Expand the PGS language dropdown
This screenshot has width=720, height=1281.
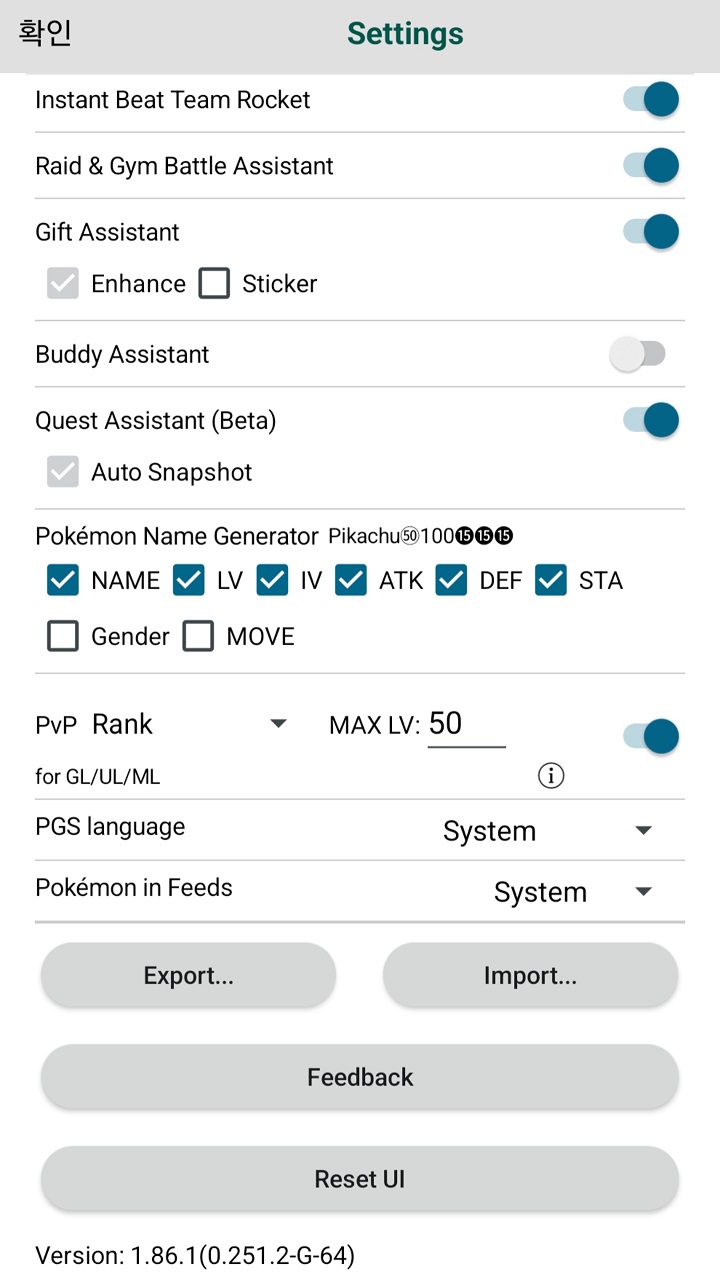click(x=547, y=831)
